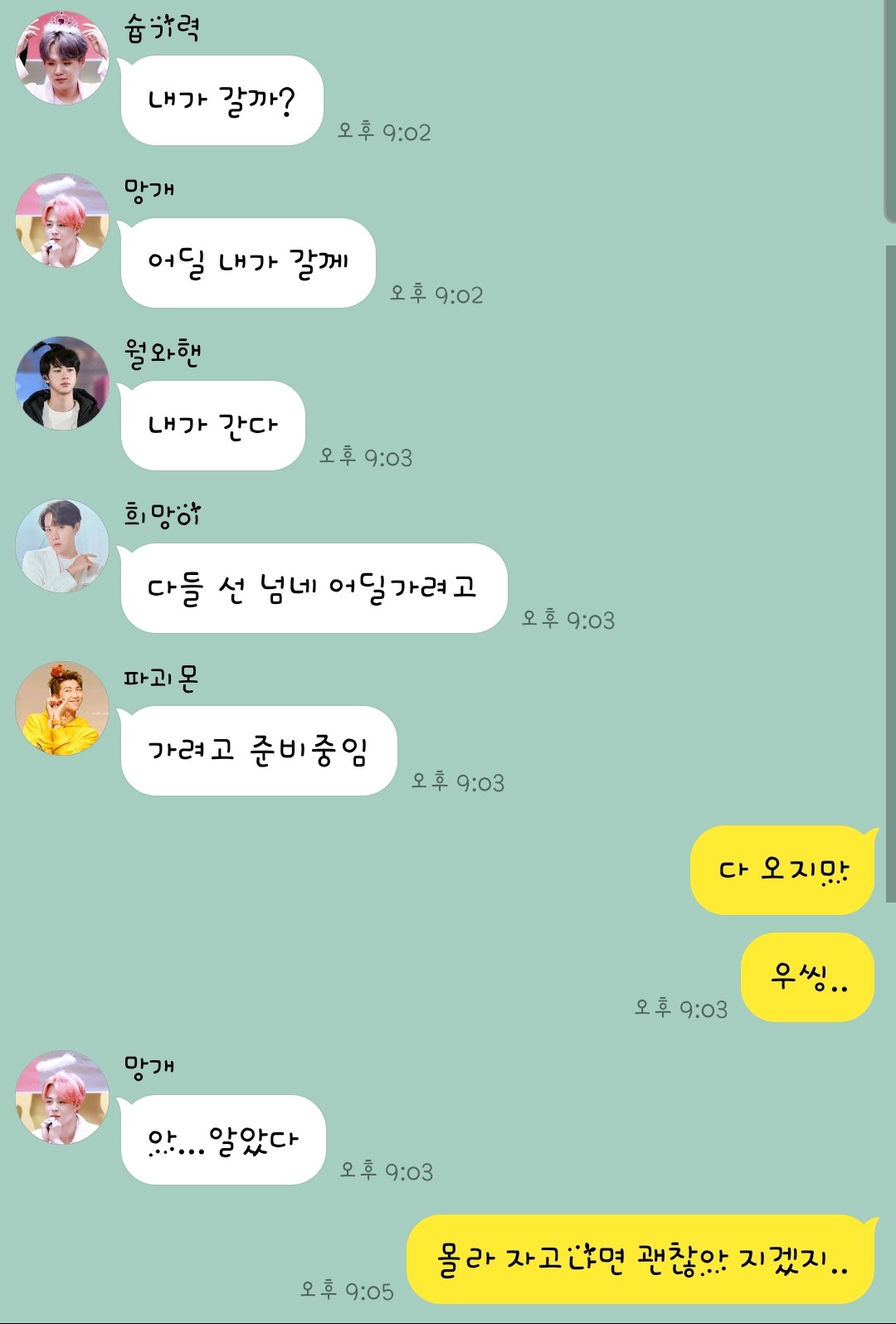Image resolution: width=896 pixels, height=1324 pixels.
Task: Open 망개's avatar beside '어딜 내가 갈께'
Action: coord(62,221)
